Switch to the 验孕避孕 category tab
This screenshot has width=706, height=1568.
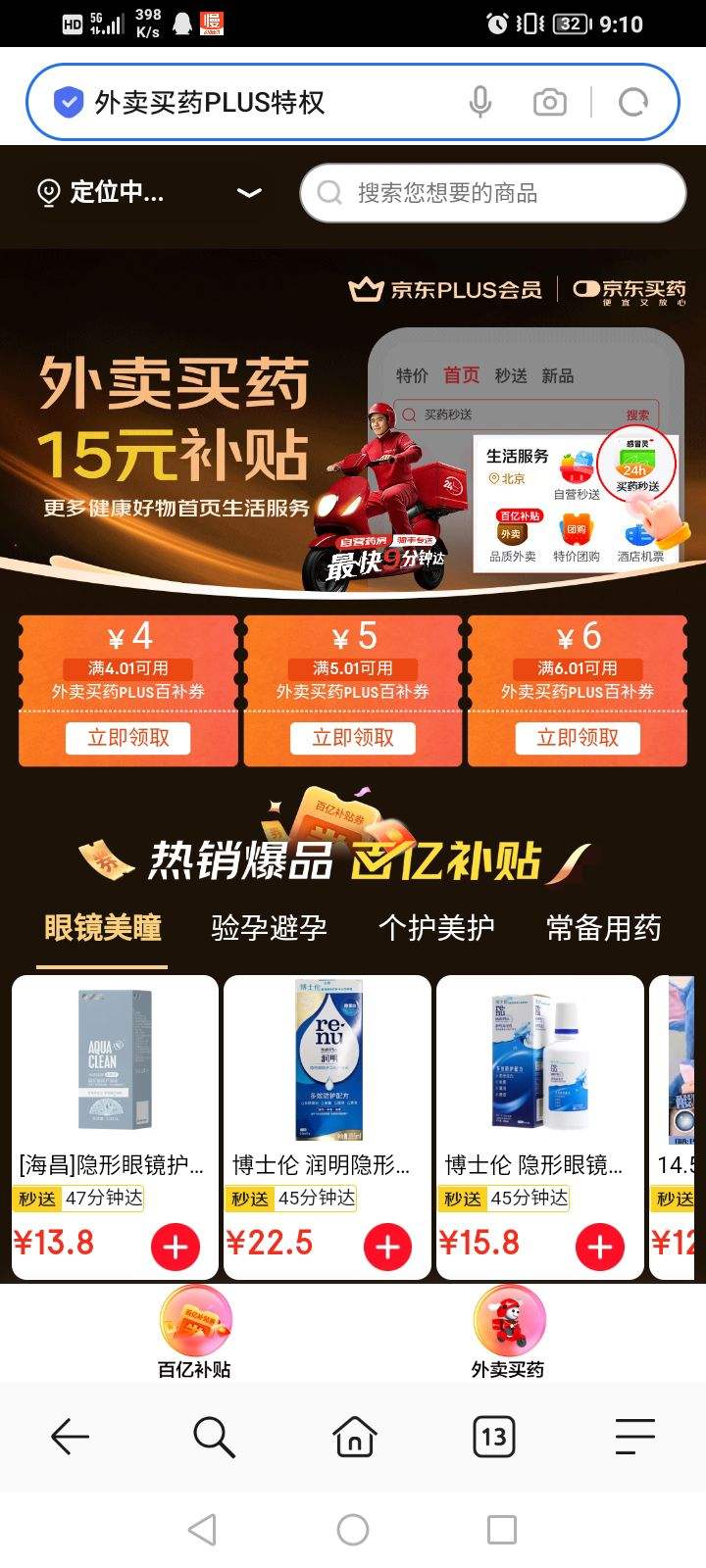pyautogui.click(x=269, y=927)
